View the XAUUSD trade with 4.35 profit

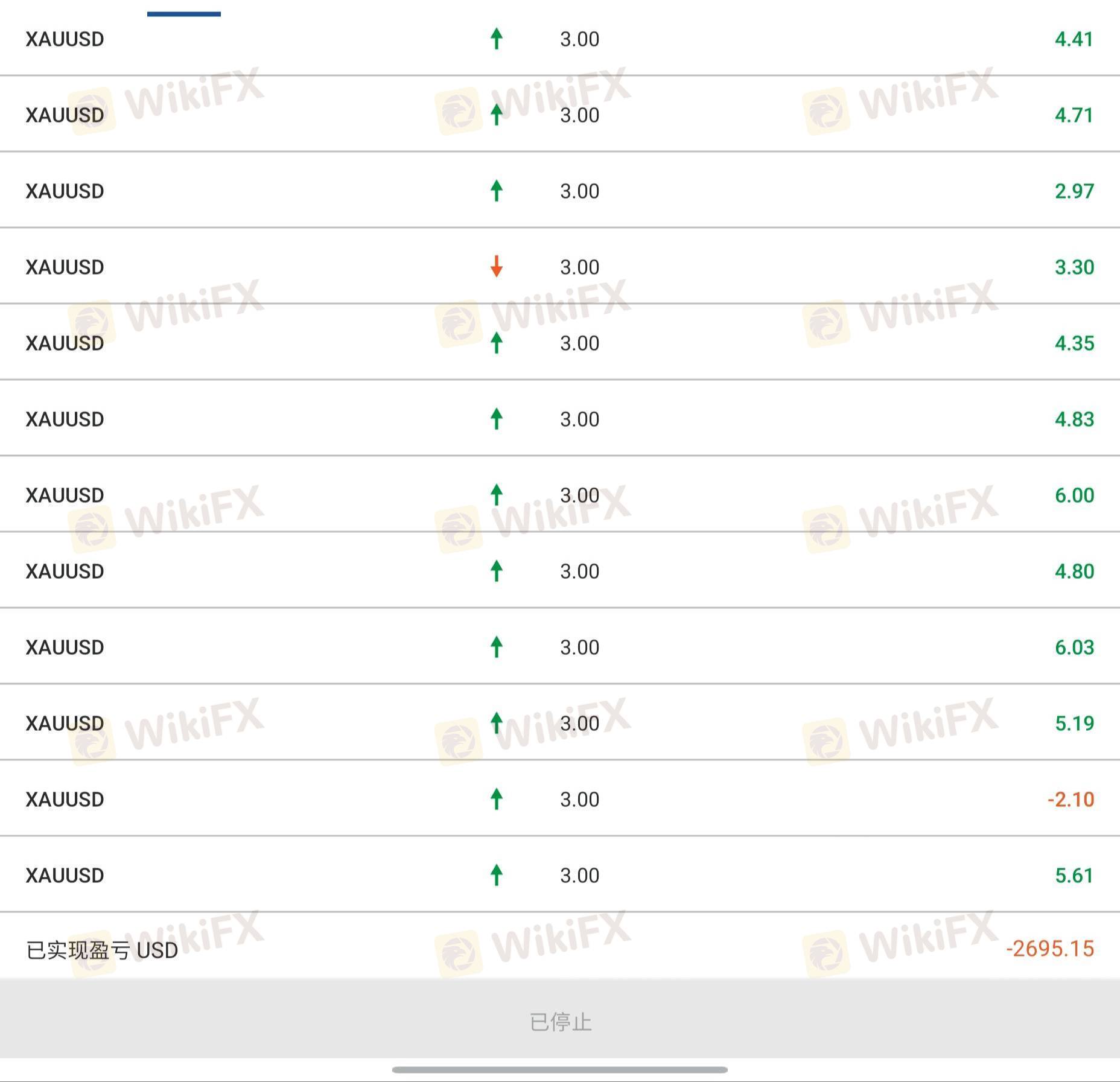point(560,342)
